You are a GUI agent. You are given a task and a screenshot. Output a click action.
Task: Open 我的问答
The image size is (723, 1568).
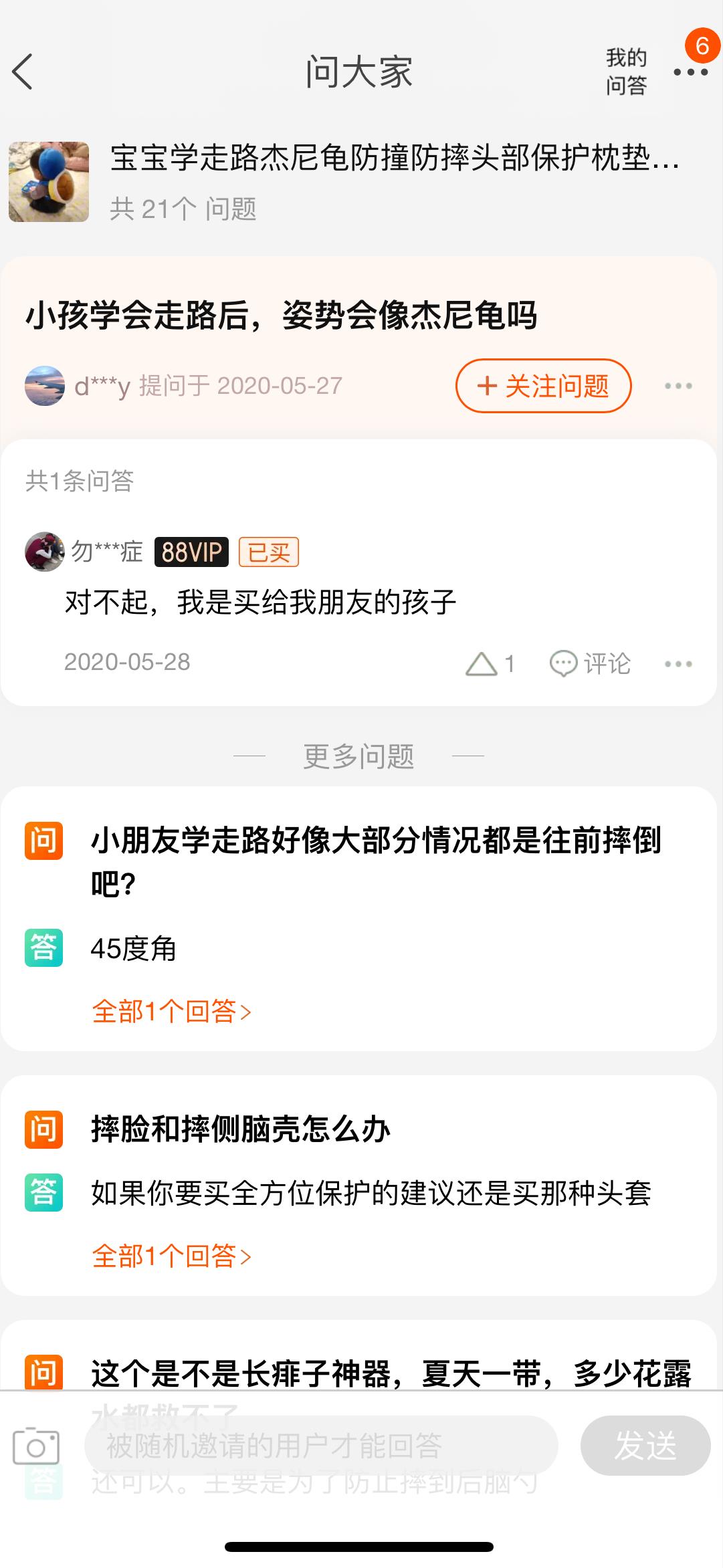(626, 72)
